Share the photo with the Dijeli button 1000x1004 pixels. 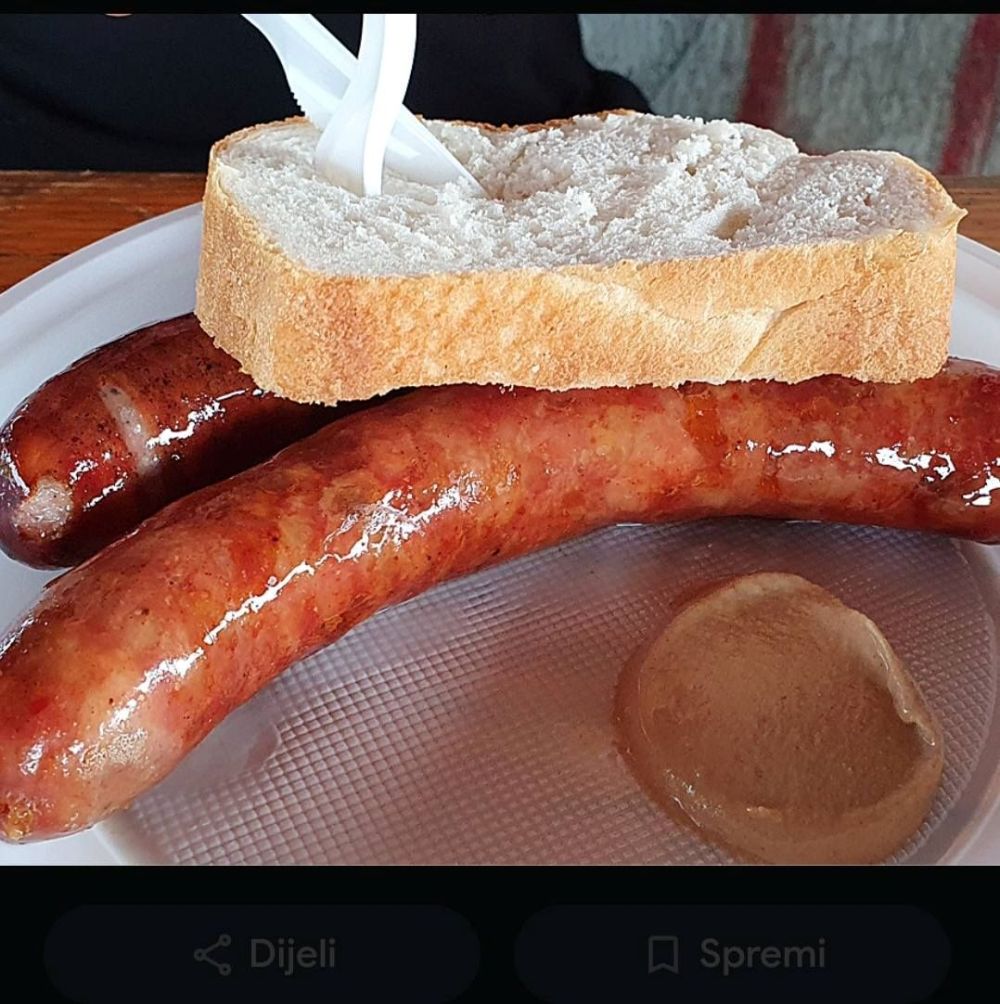(263, 954)
